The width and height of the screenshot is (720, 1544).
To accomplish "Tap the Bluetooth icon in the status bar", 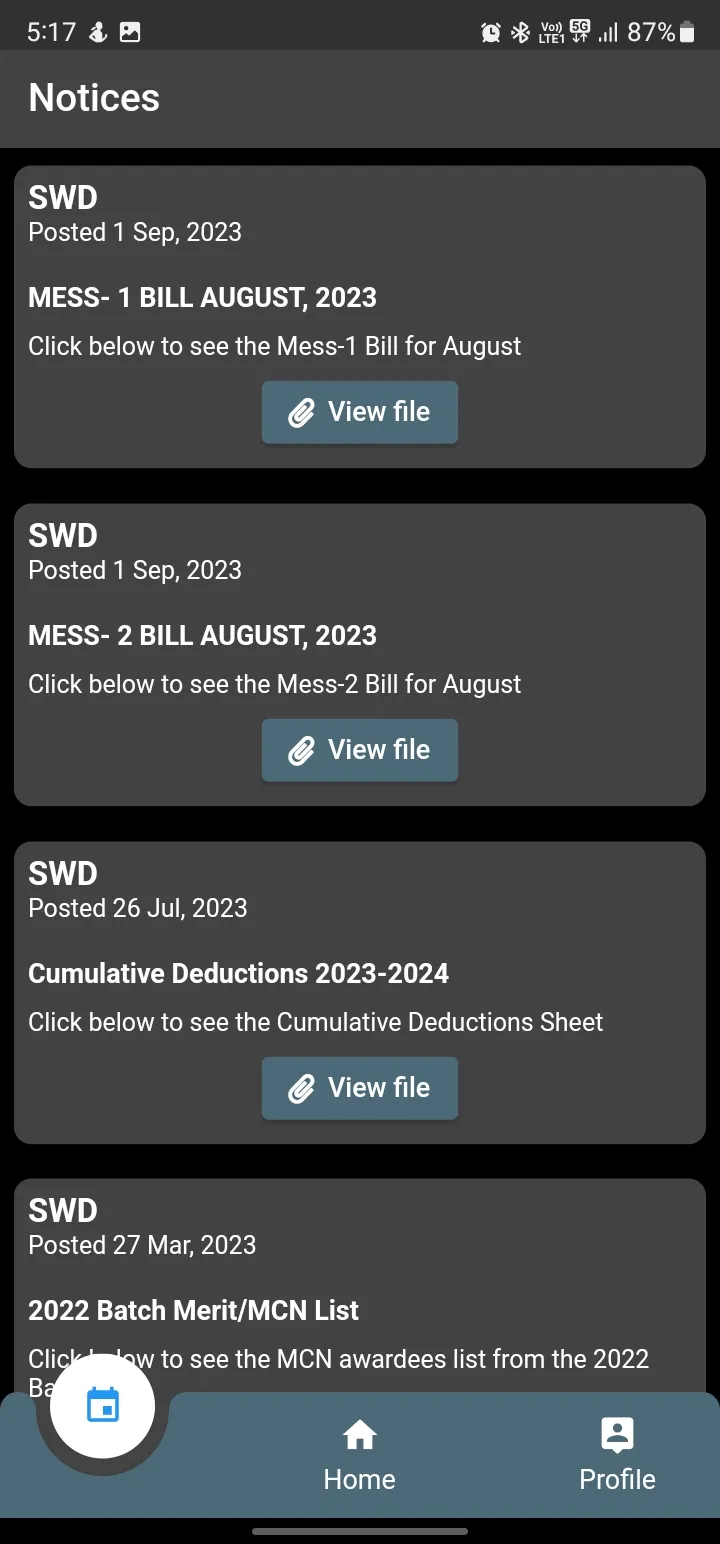I will tap(521, 31).
